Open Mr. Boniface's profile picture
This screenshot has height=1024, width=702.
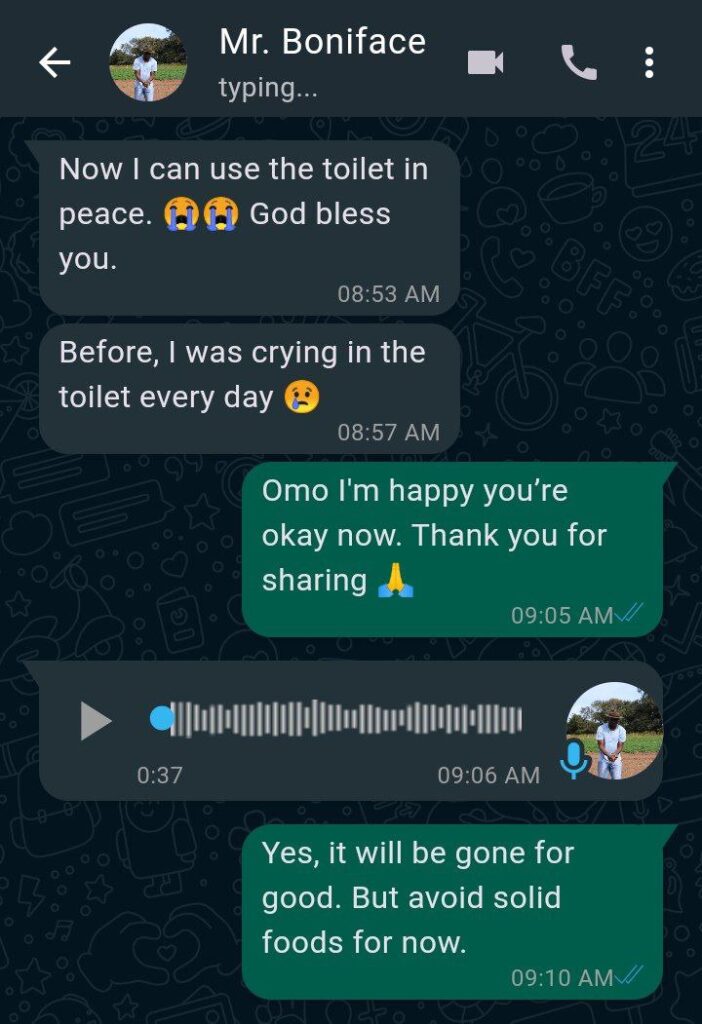147,63
